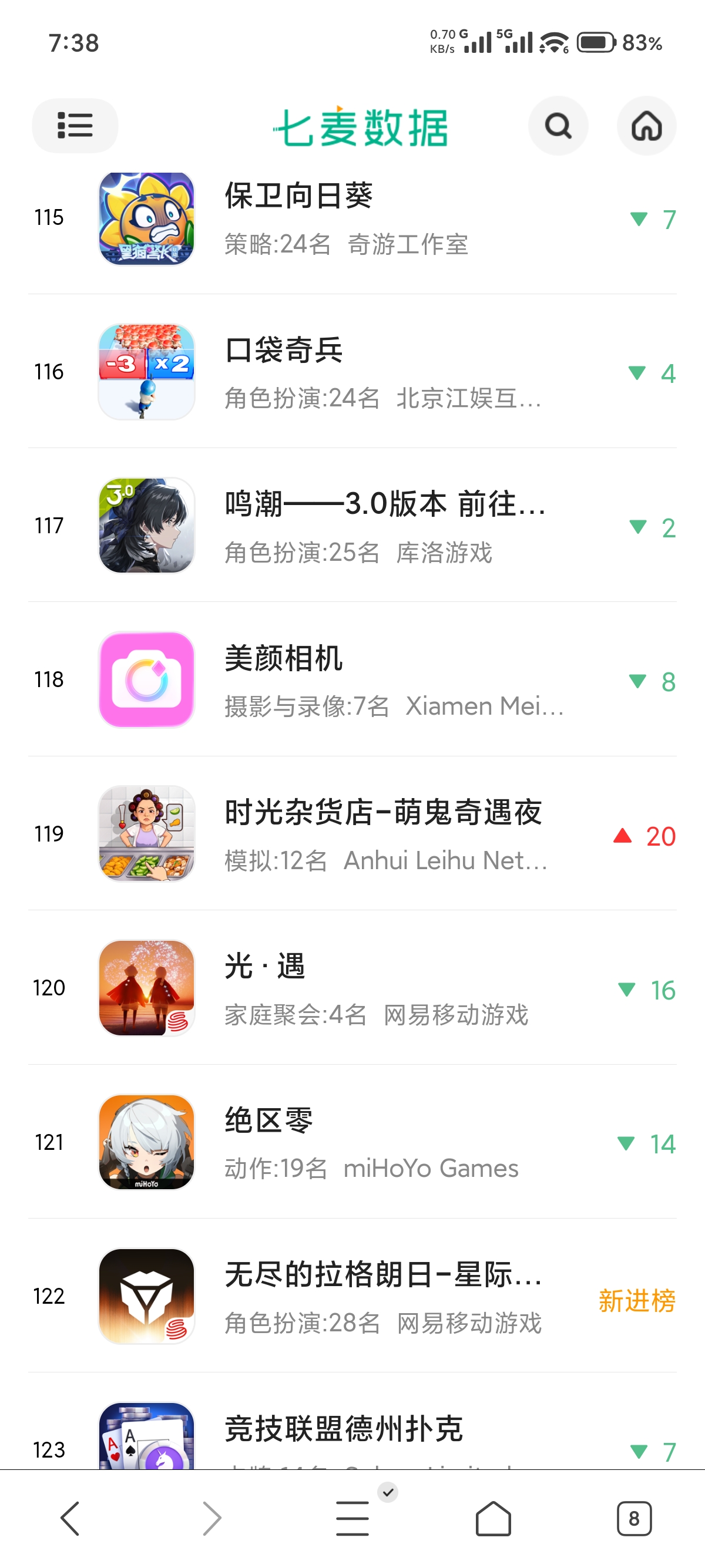Open 时光杂货店-萌鬼奇遇夜 entry
The height and width of the screenshot is (1568, 705).
tap(352, 834)
